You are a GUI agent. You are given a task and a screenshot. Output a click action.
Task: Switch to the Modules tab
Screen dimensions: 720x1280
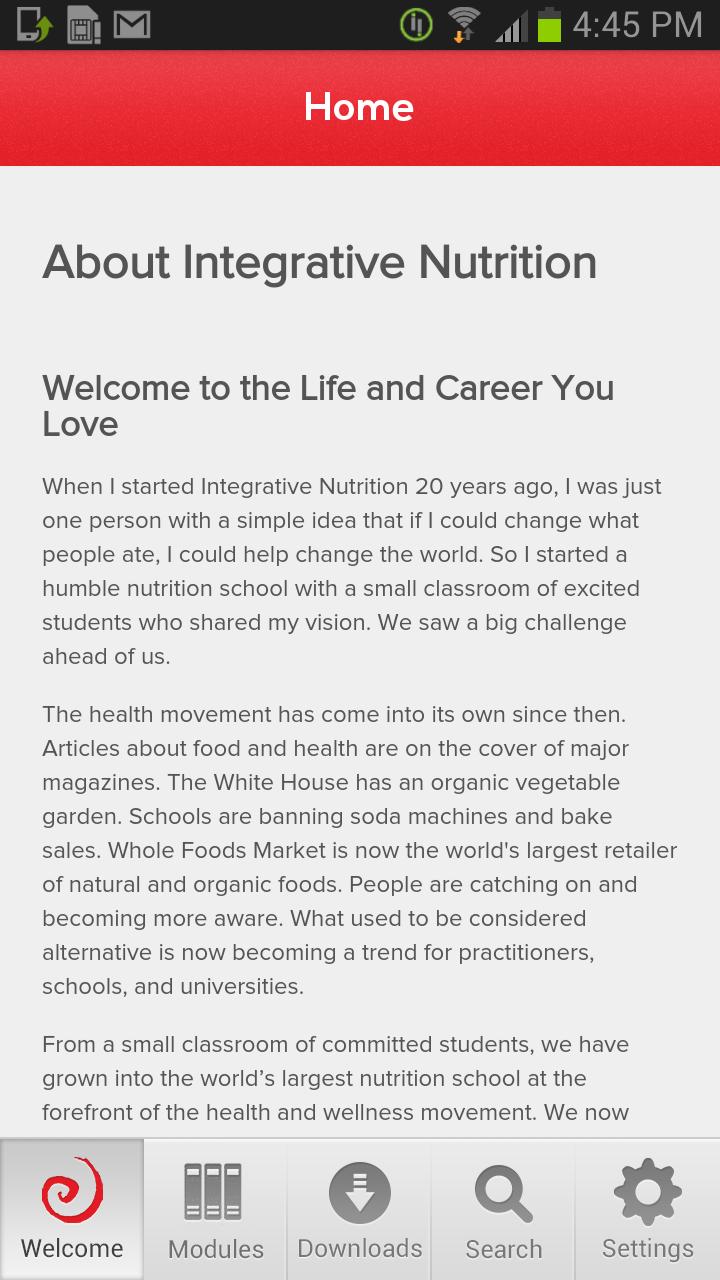(216, 1209)
